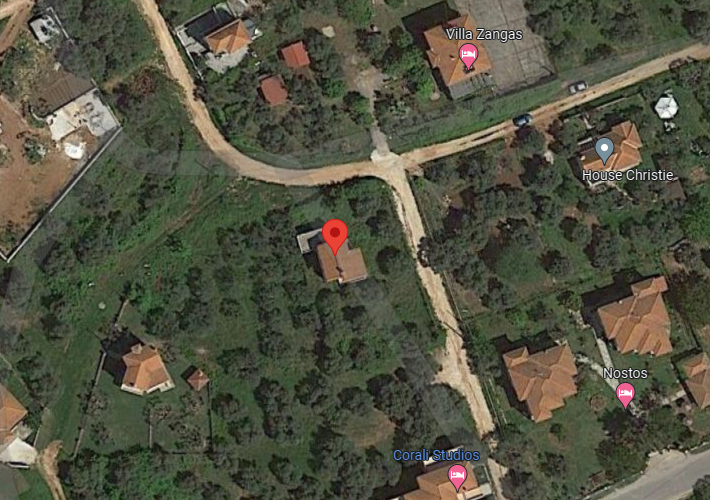Image resolution: width=710 pixels, height=500 pixels.
Task: Tap the House Christie place marker
Action: tap(604, 150)
